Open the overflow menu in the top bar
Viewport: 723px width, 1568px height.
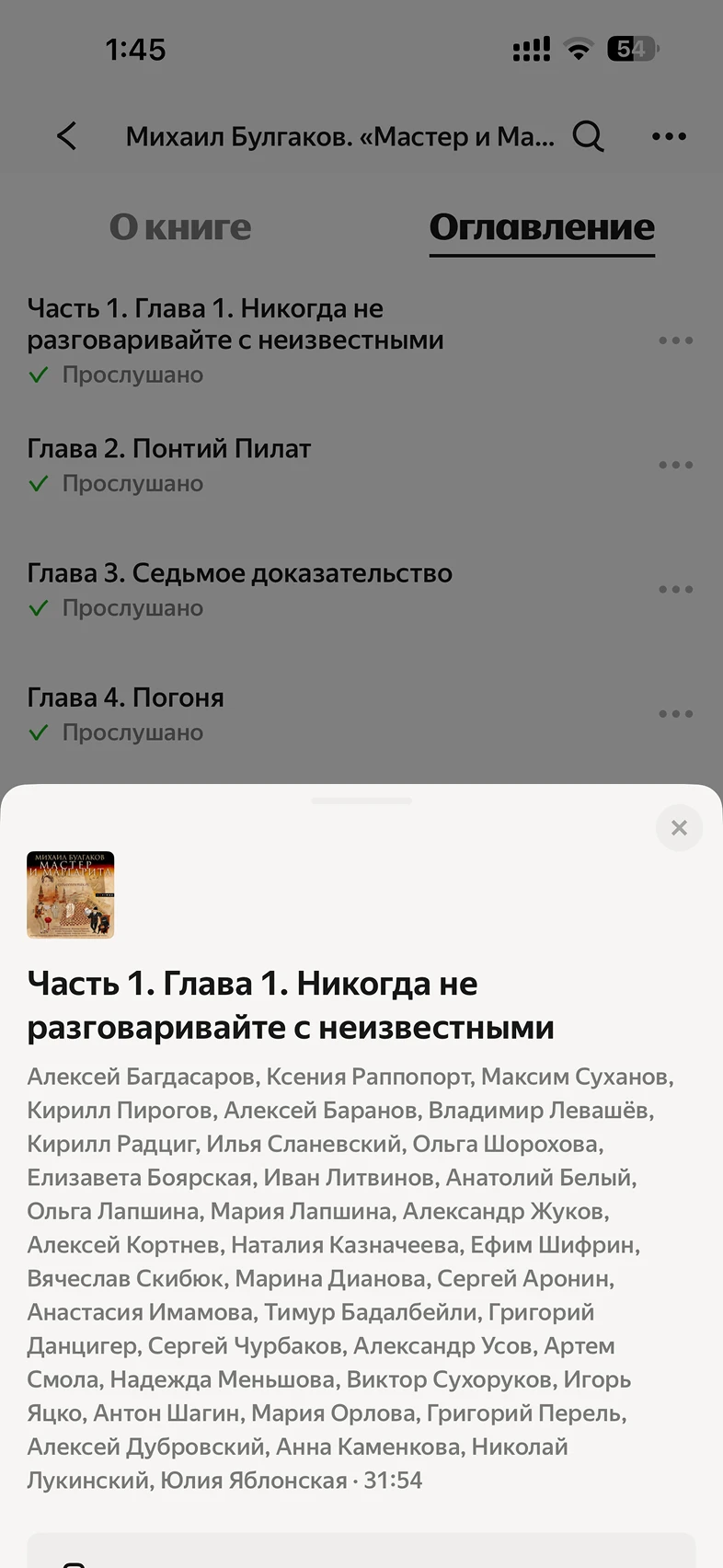669,136
